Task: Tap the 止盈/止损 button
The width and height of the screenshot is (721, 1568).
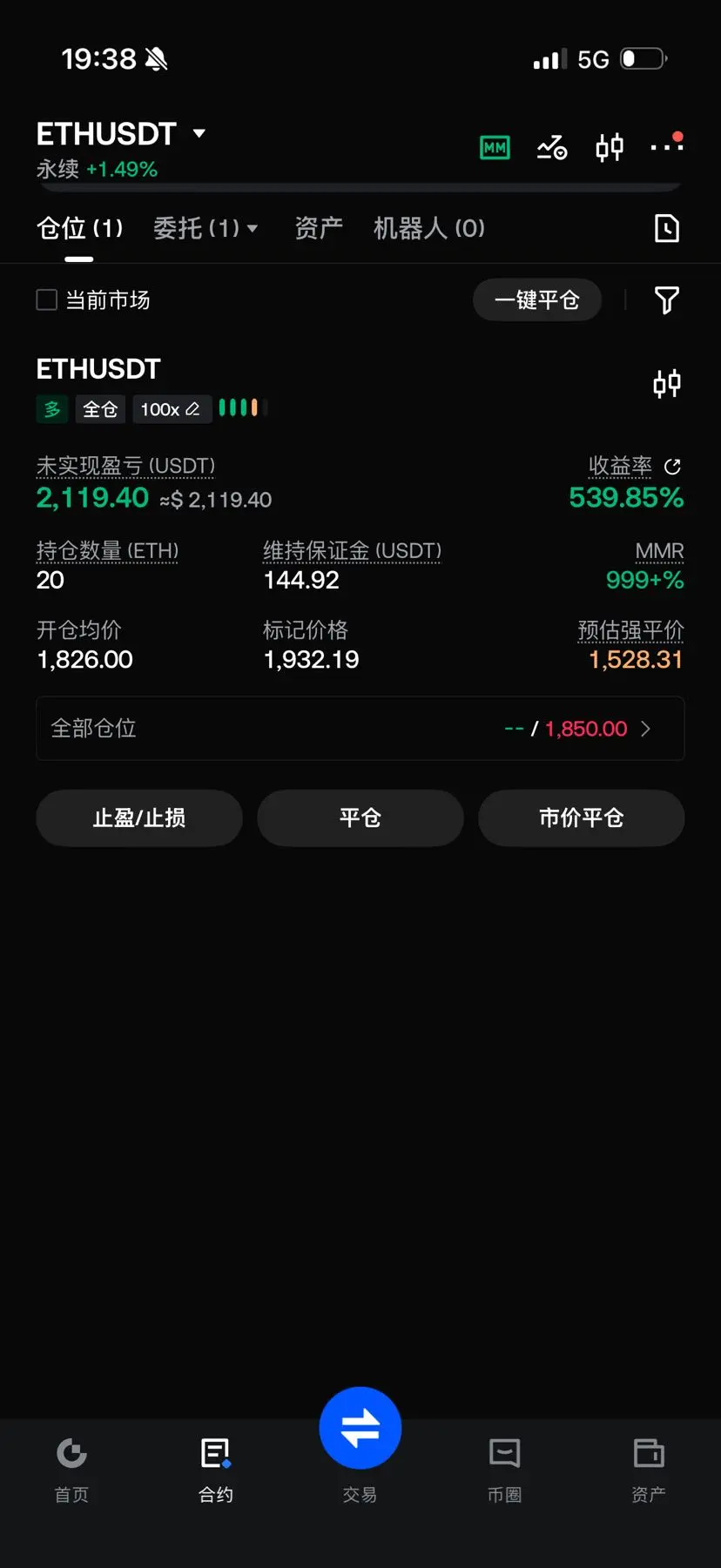Action: 139,818
